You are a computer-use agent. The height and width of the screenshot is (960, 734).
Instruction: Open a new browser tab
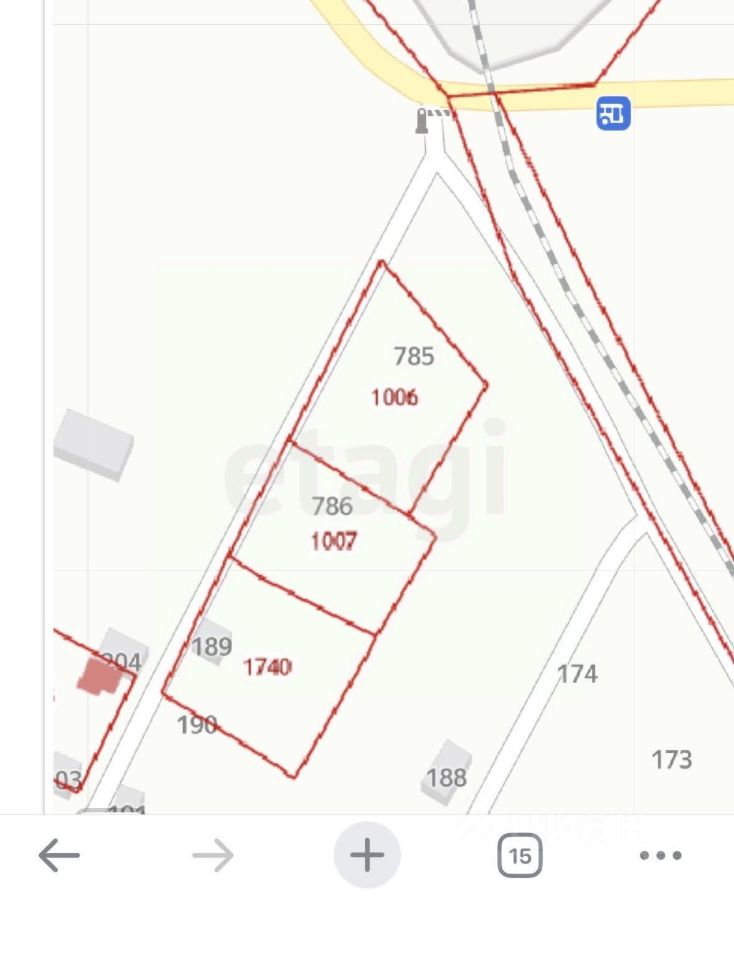(x=367, y=856)
